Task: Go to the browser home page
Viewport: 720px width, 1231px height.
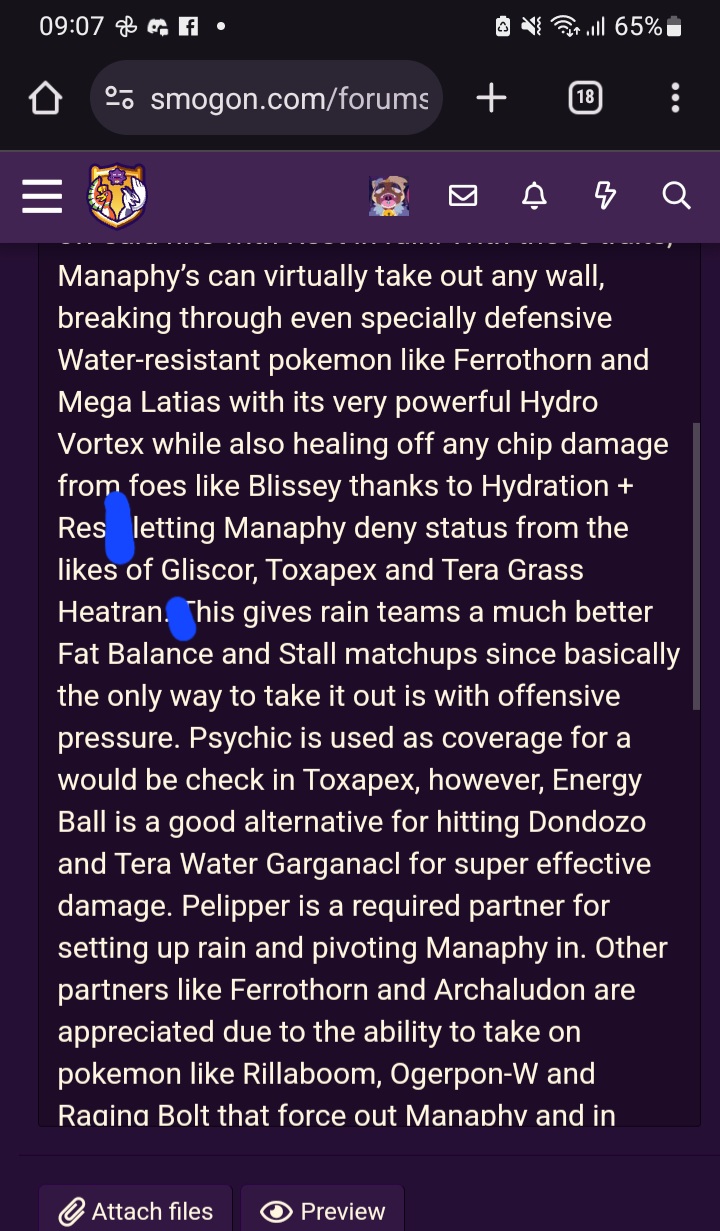Action: click(45, 98)
